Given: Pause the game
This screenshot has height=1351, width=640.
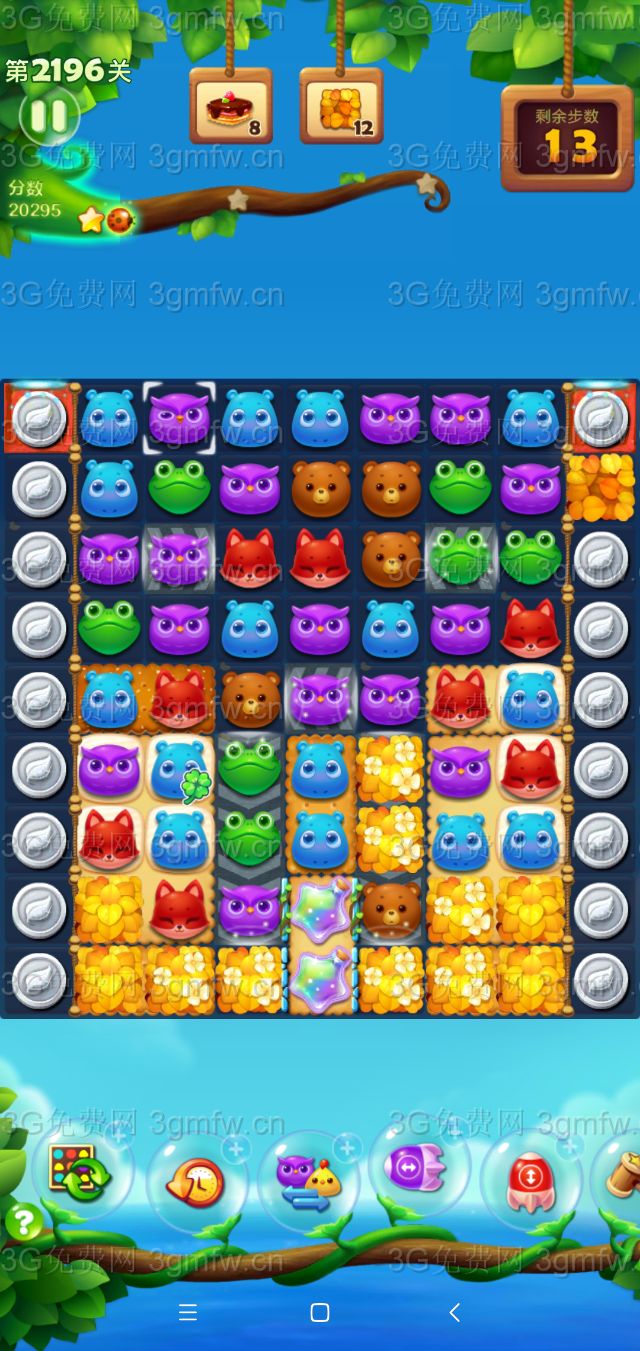Looking at the screenshot, I should 48,117.
